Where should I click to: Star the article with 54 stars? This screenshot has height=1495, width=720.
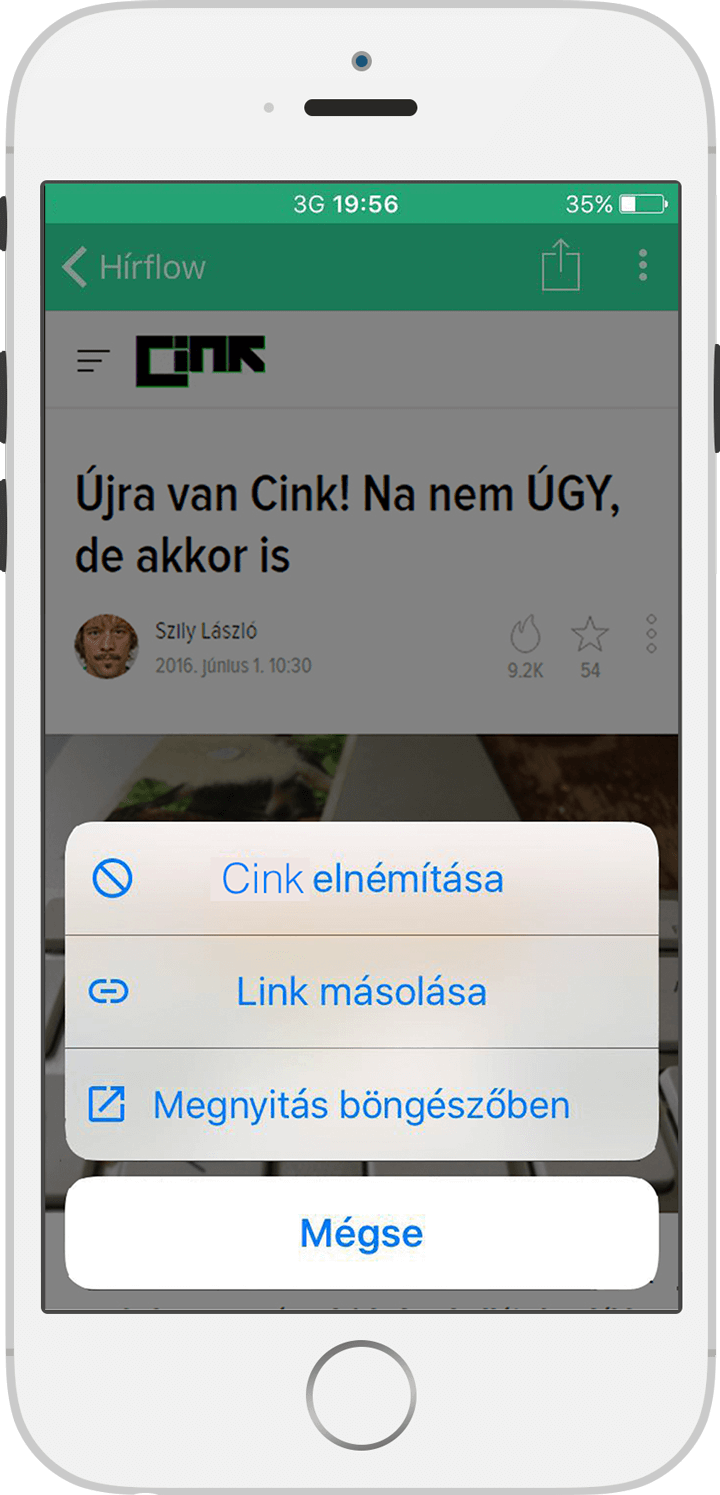coord(590,637)
